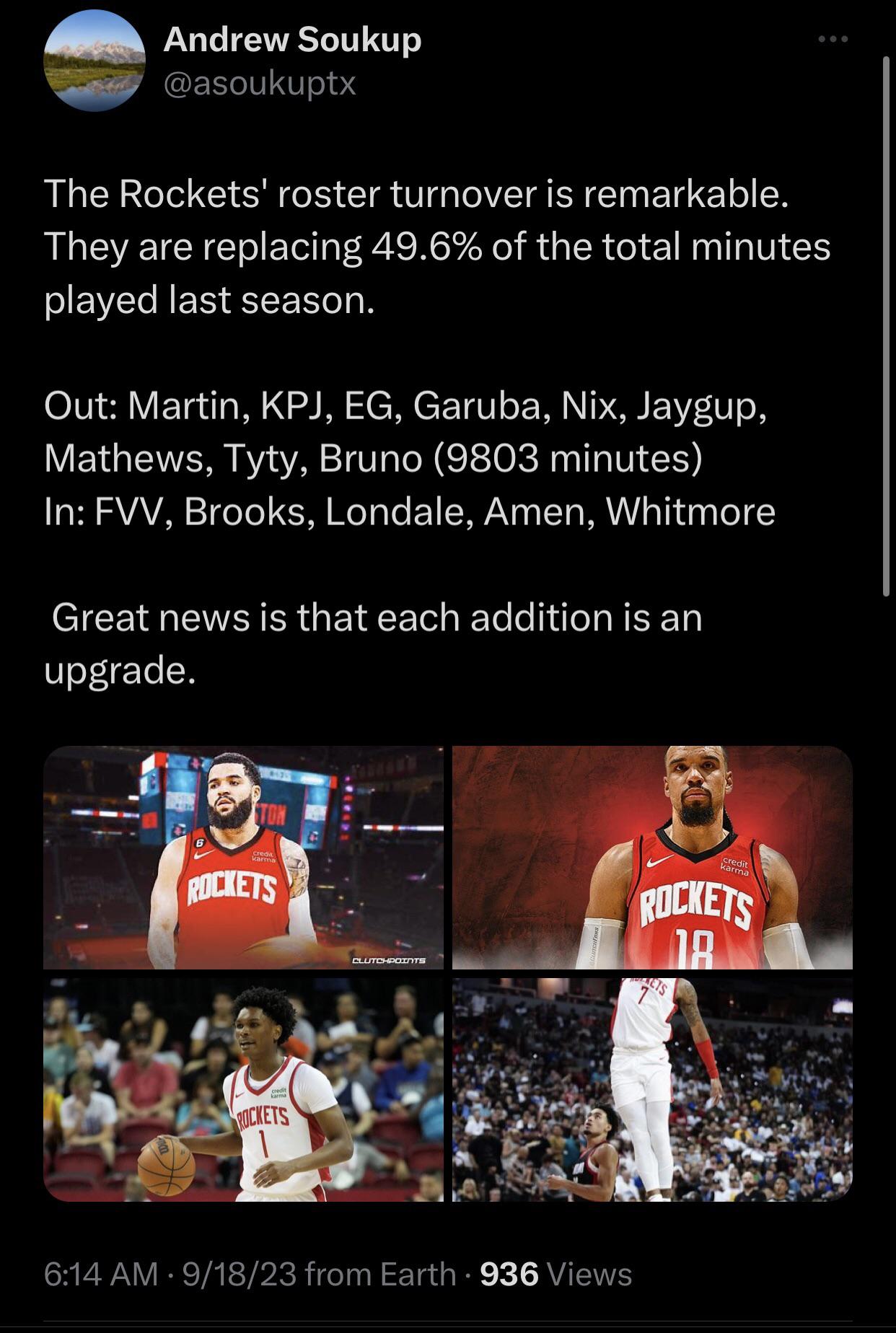Open Andrew Soukup's profile picture
The height and width of the screenshot is (1333, 896).
click(95, 62)
